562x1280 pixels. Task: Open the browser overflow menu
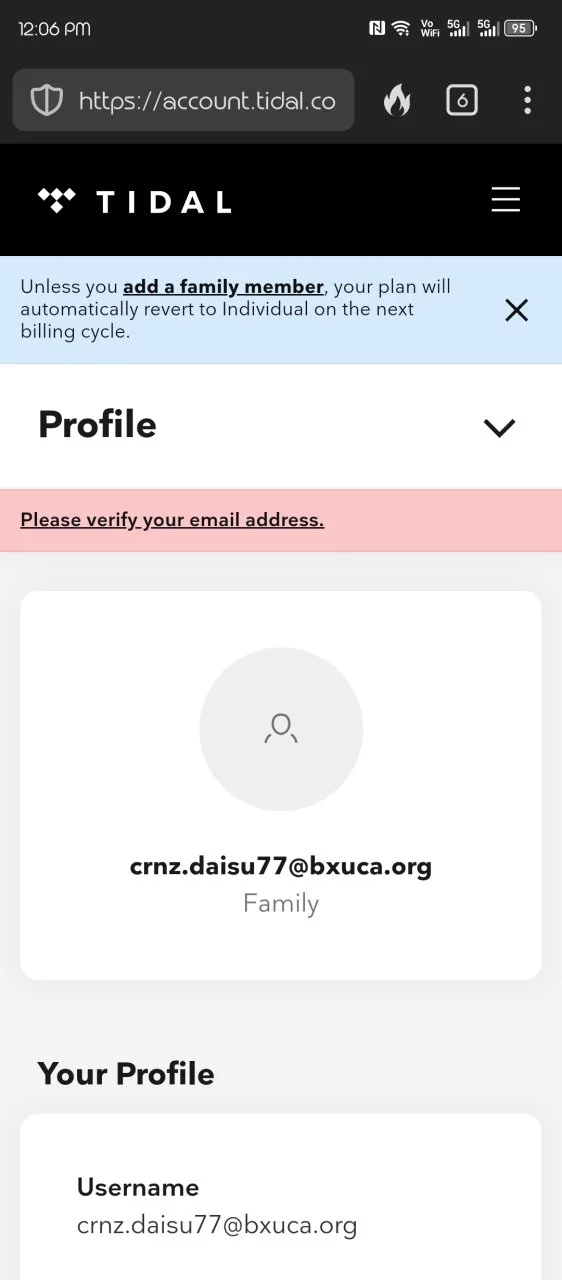coord(527,100)
